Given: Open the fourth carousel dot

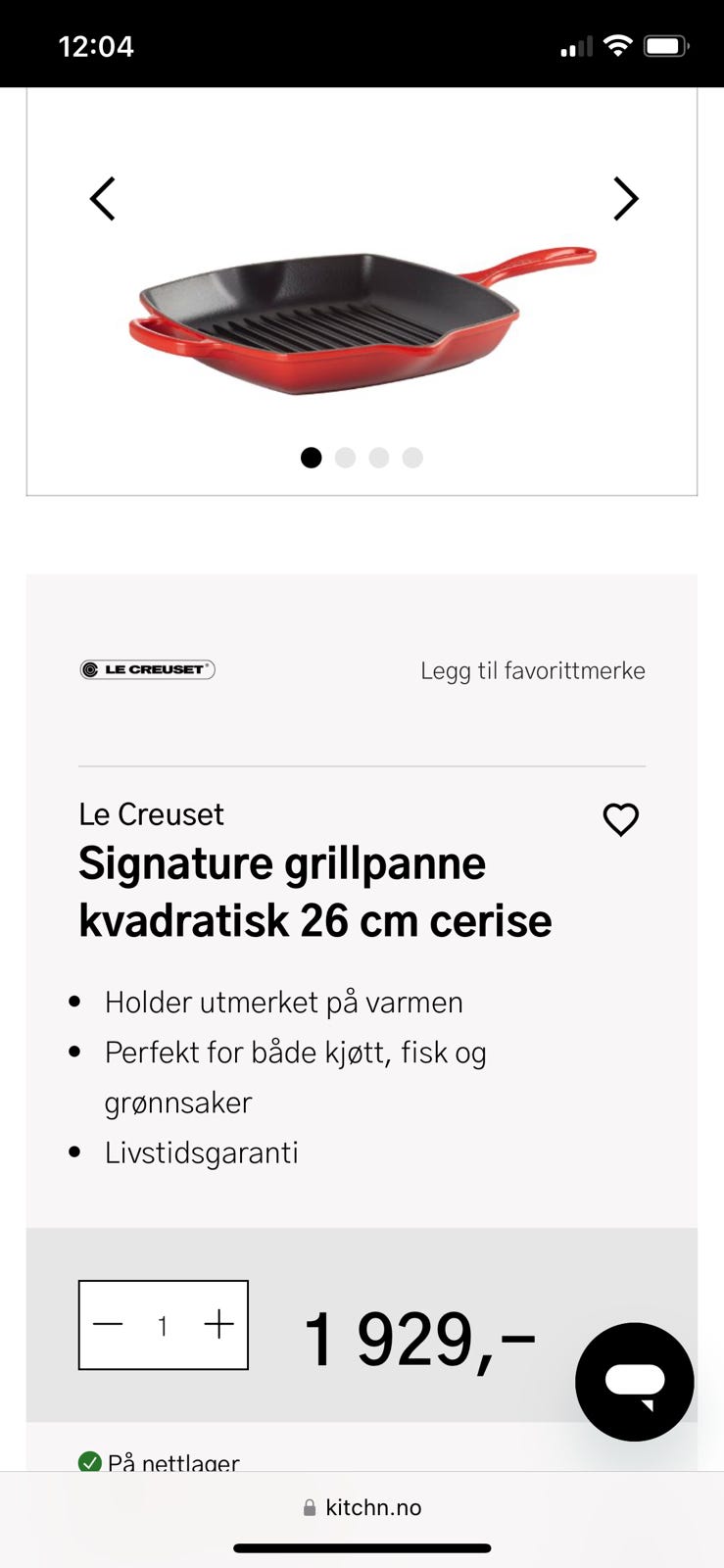Looking at the screenshot, I should [x=412, y=458].
